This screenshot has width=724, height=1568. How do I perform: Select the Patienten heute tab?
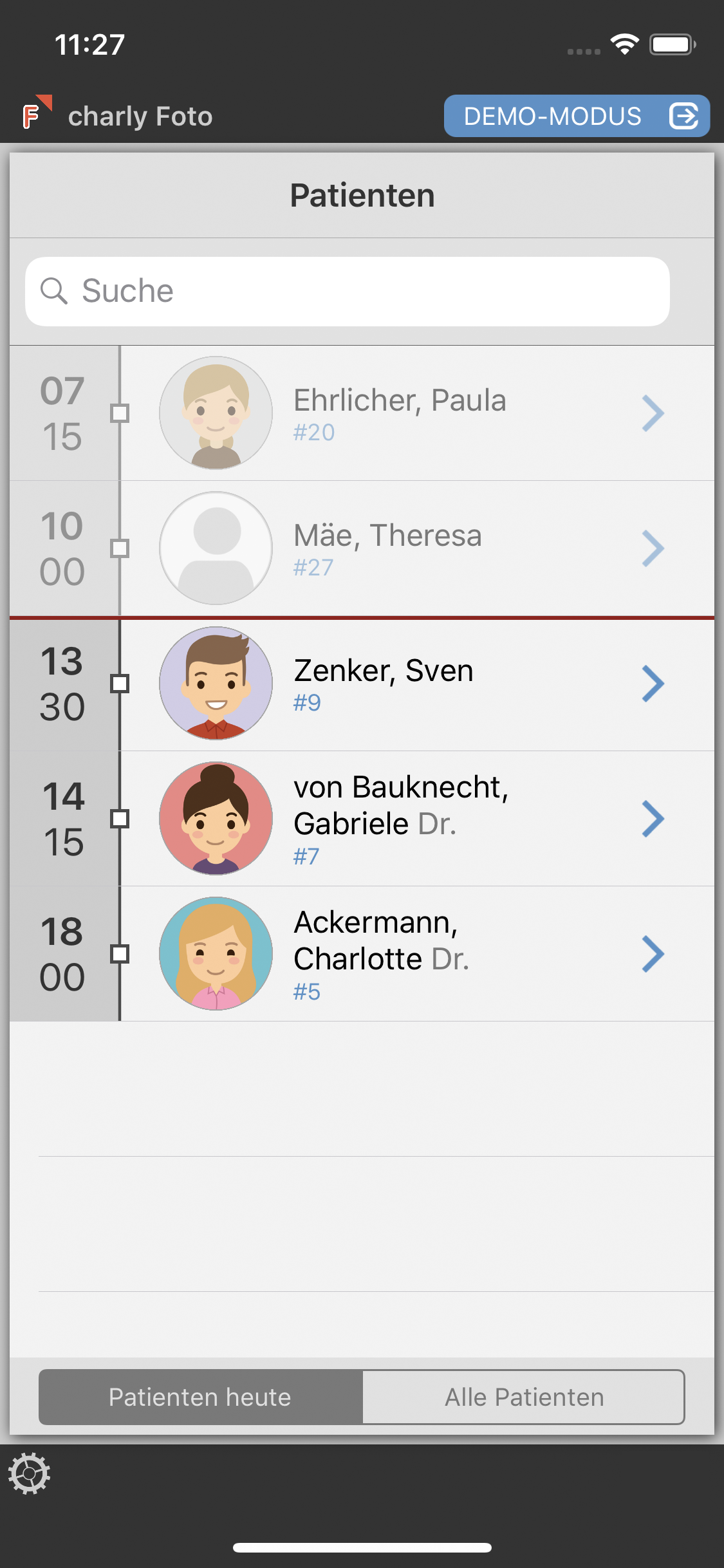[x=200, y=1397]
